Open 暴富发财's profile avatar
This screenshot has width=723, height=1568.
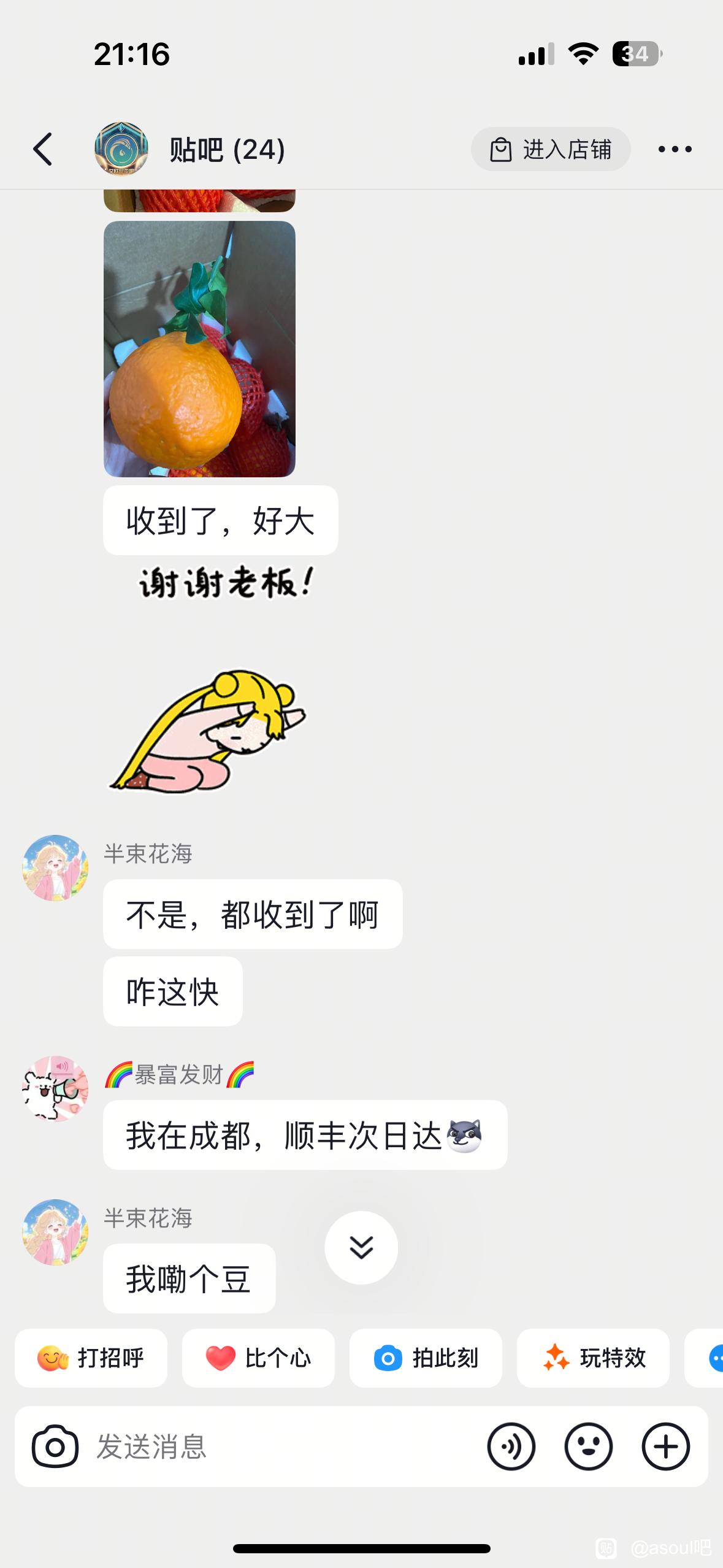pos(55,1088)
